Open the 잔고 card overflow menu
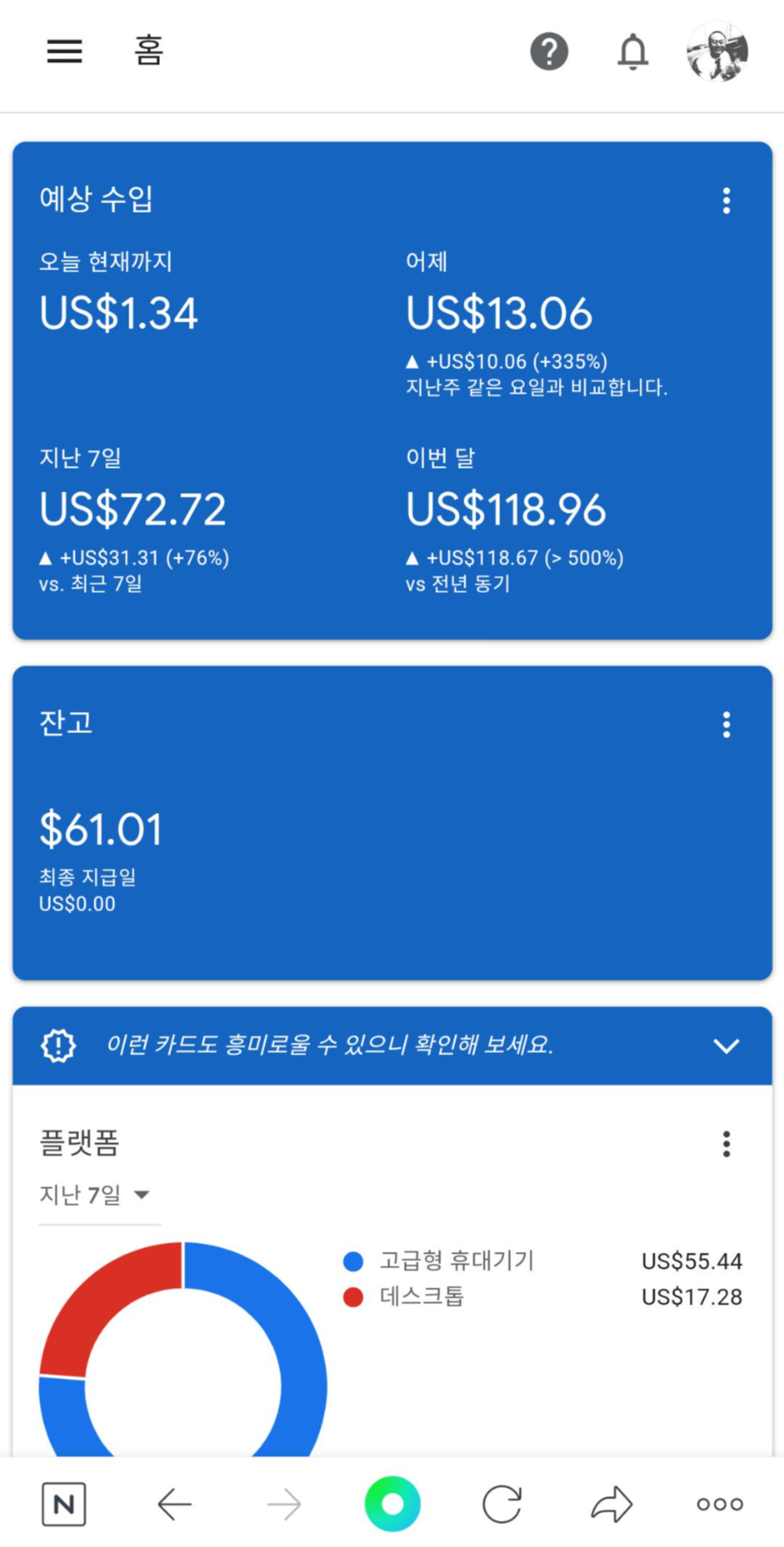This screenshot has width=784, height=1547. [x=726, y=725]
